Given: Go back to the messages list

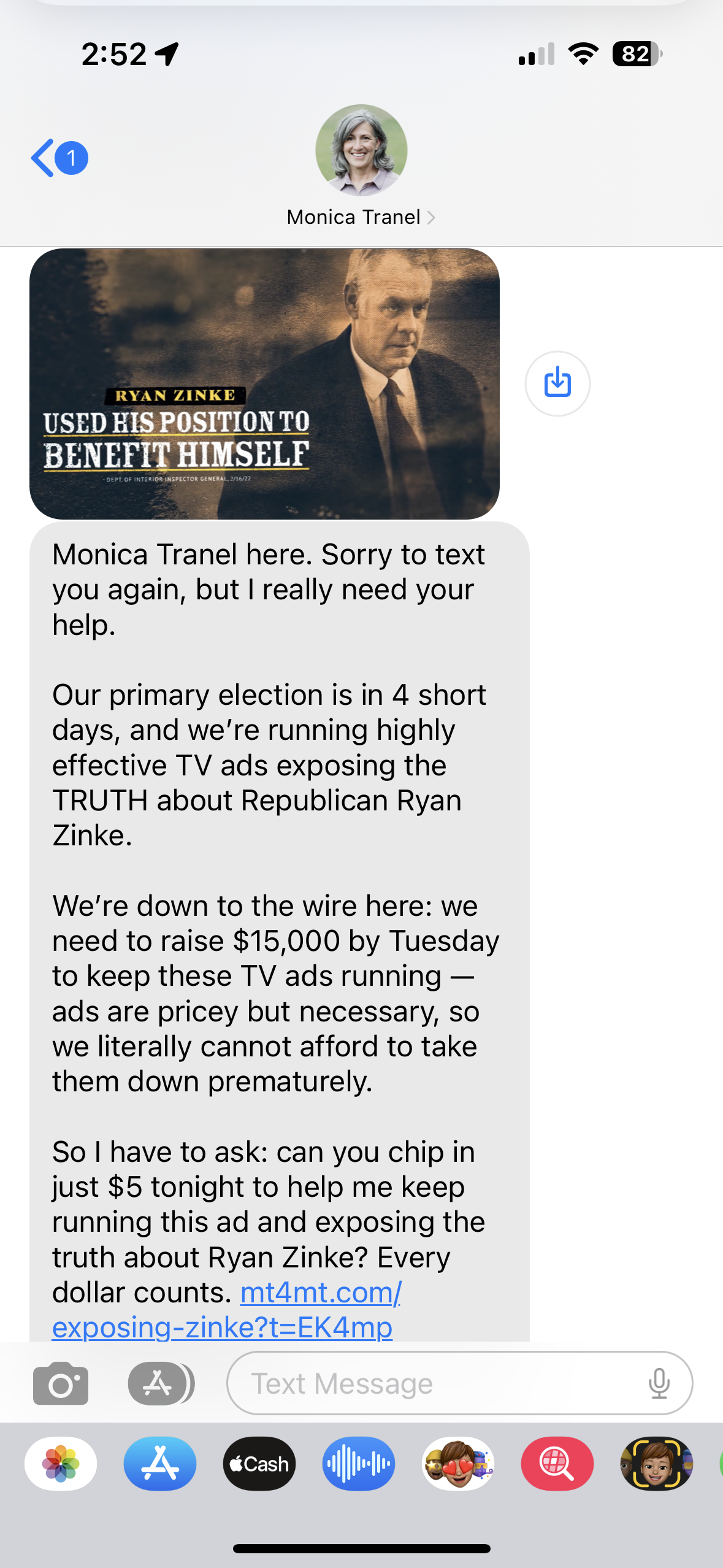Looking at the screenshot, I should (59, 158).
